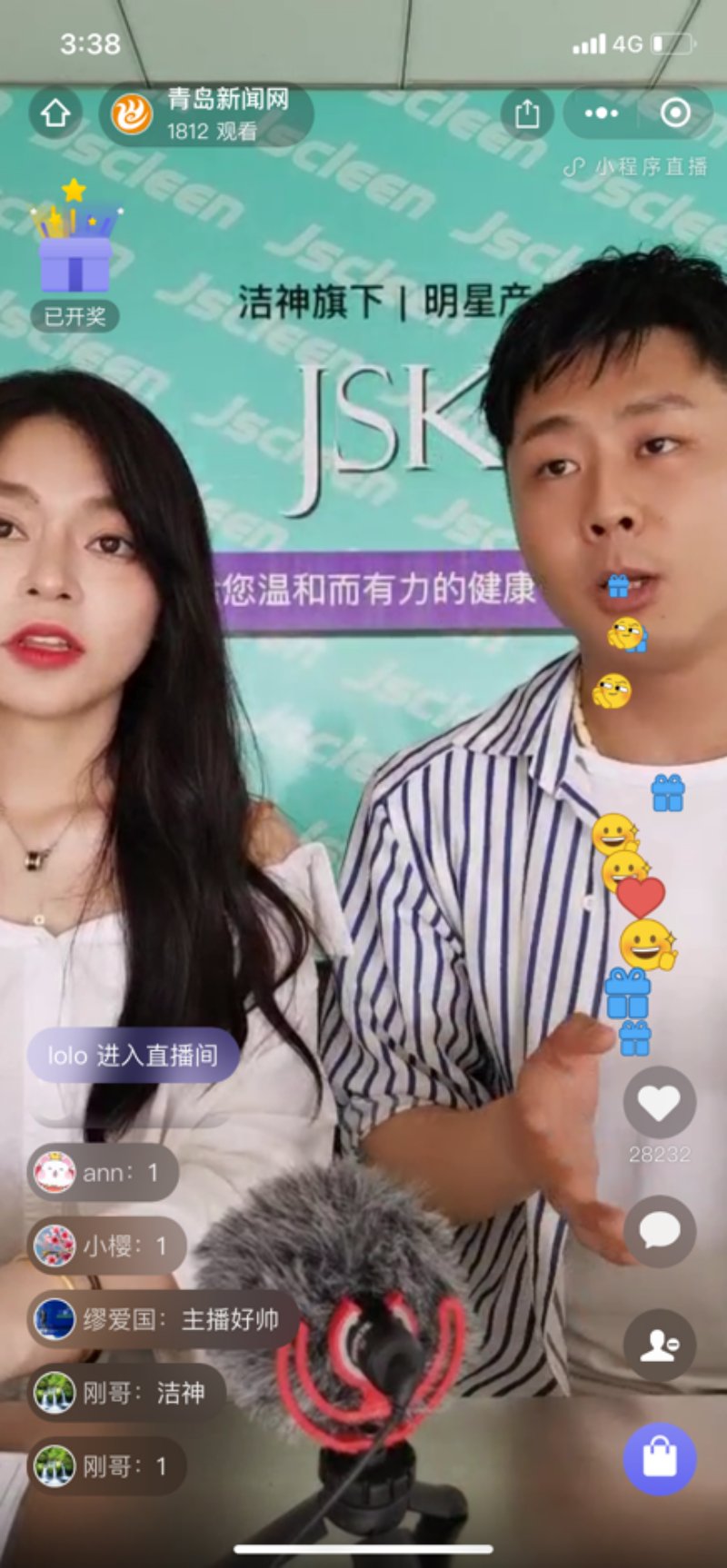Open the shopping bag product list
The width and height of the screenshot is (727, 1568).
pyautogui.click(x=659, y=1458)
